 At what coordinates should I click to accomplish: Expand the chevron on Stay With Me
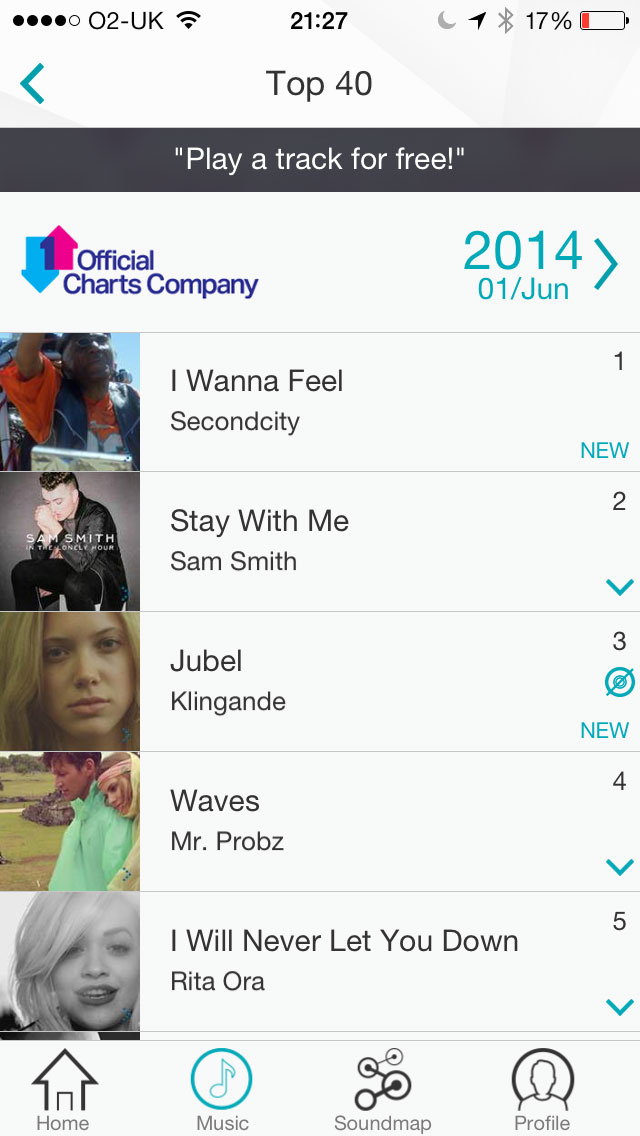pyautogui.click(x=620, y=587)
